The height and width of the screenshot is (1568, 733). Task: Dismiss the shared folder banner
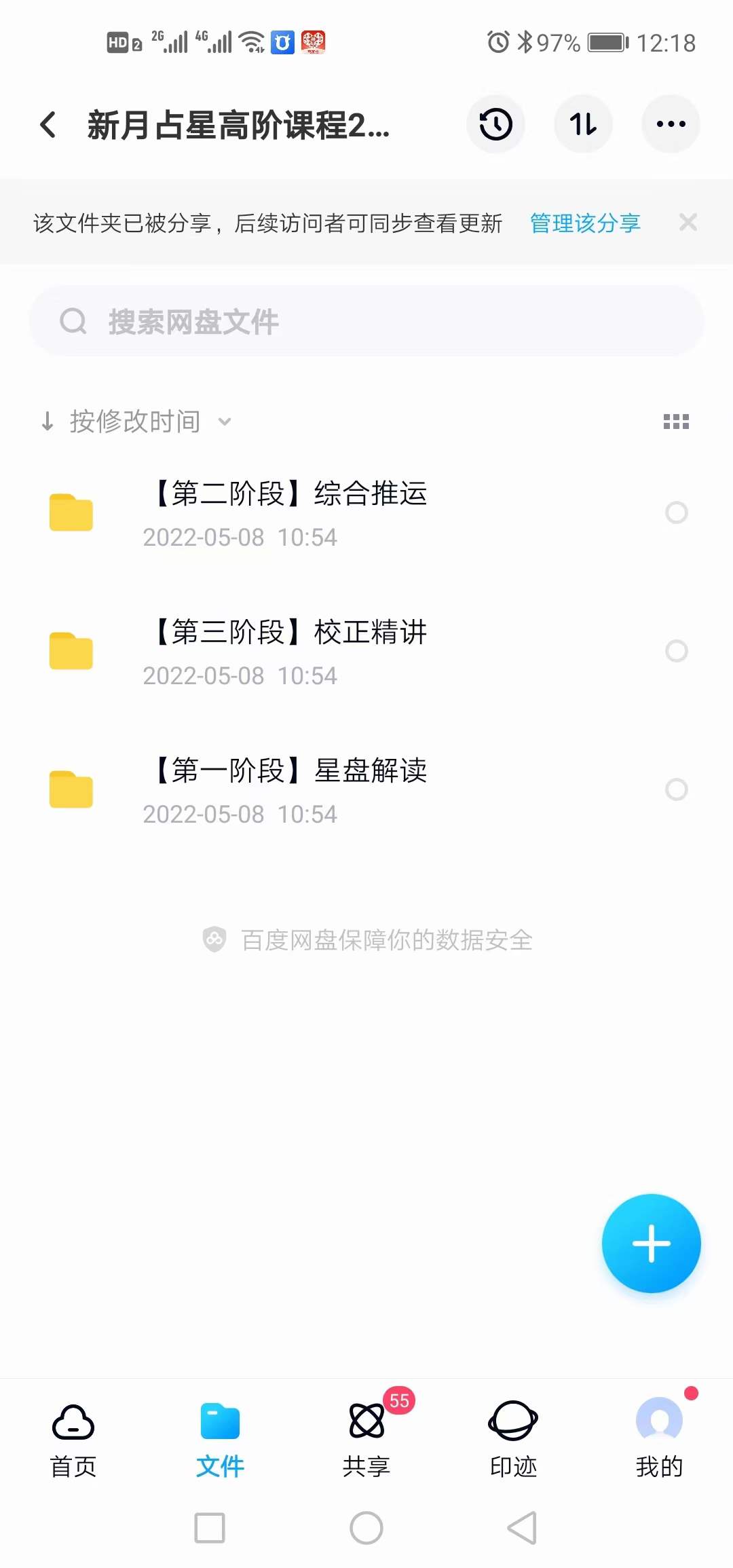tap(688, 223)
